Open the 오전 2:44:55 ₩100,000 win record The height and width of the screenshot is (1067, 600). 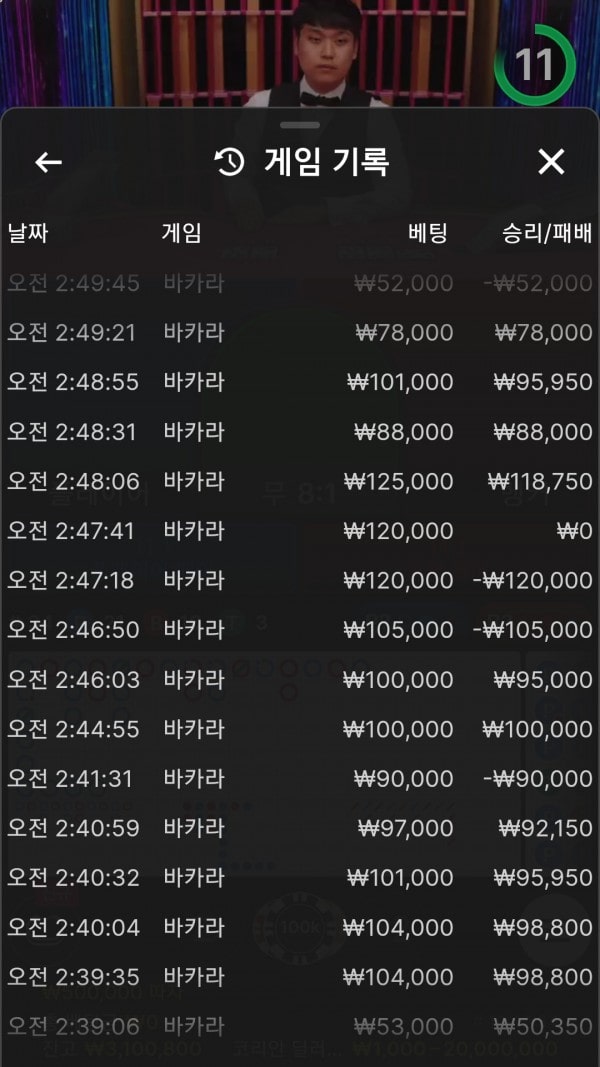click(300, 729)
